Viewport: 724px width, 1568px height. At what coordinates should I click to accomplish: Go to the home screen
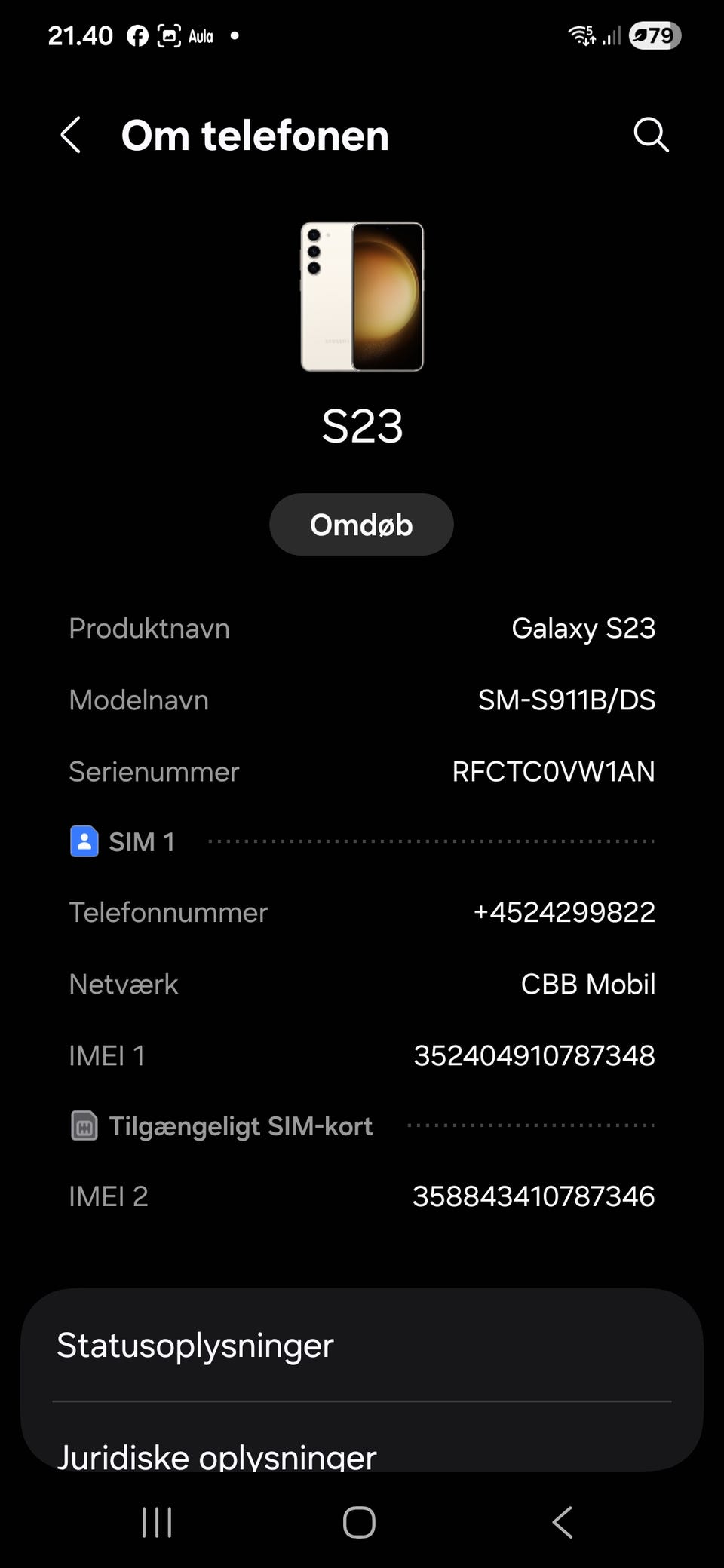(359, 1523)
